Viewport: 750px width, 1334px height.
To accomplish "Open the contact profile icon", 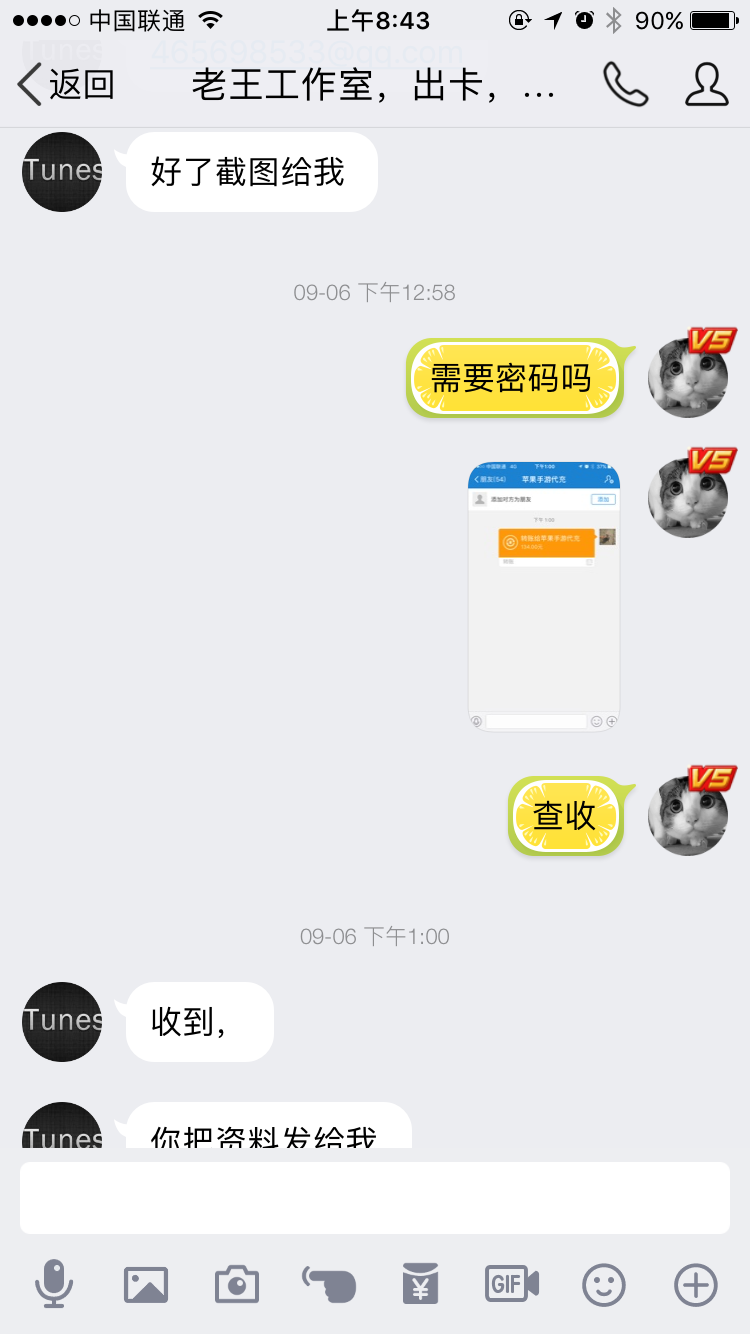I will pos(706,85).
